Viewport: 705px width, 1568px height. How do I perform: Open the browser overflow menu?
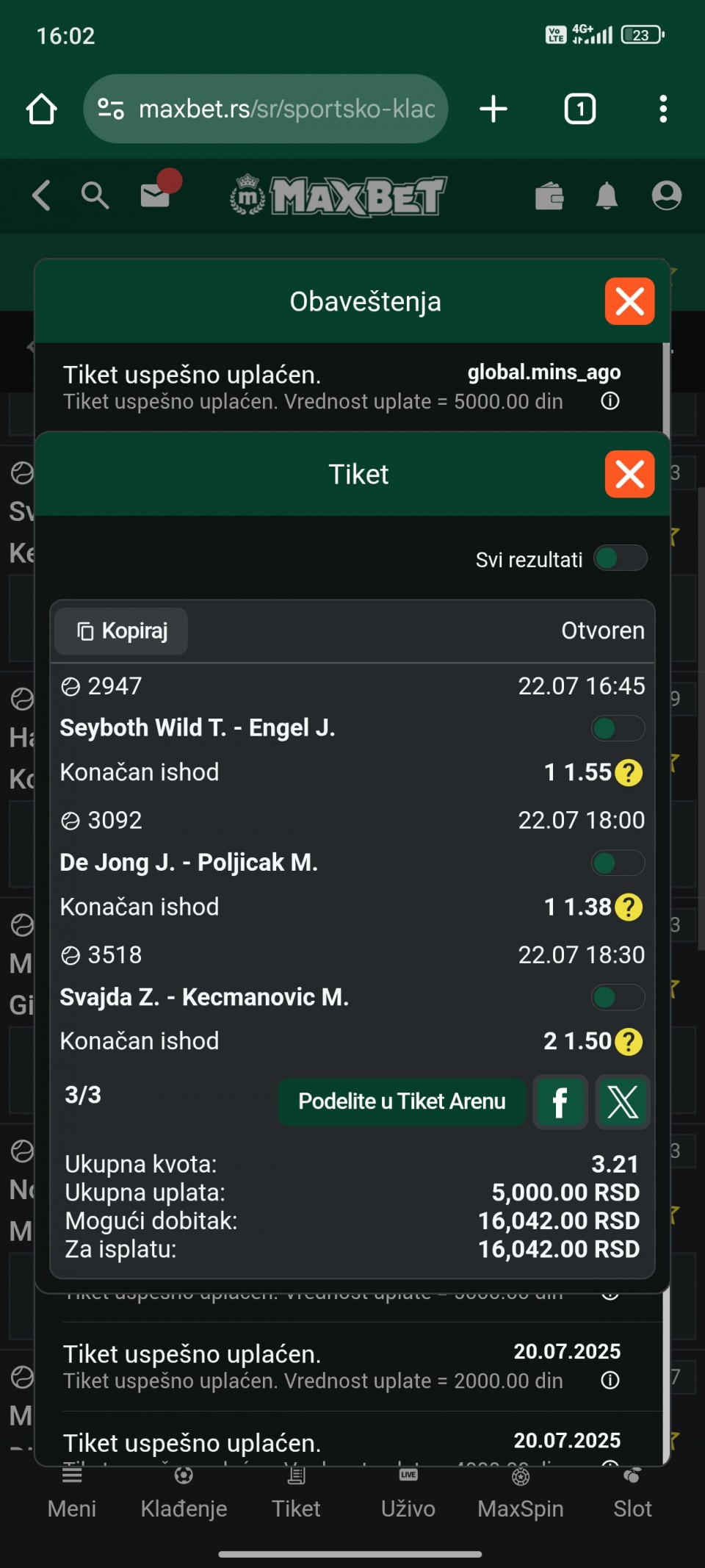(663, 109)
